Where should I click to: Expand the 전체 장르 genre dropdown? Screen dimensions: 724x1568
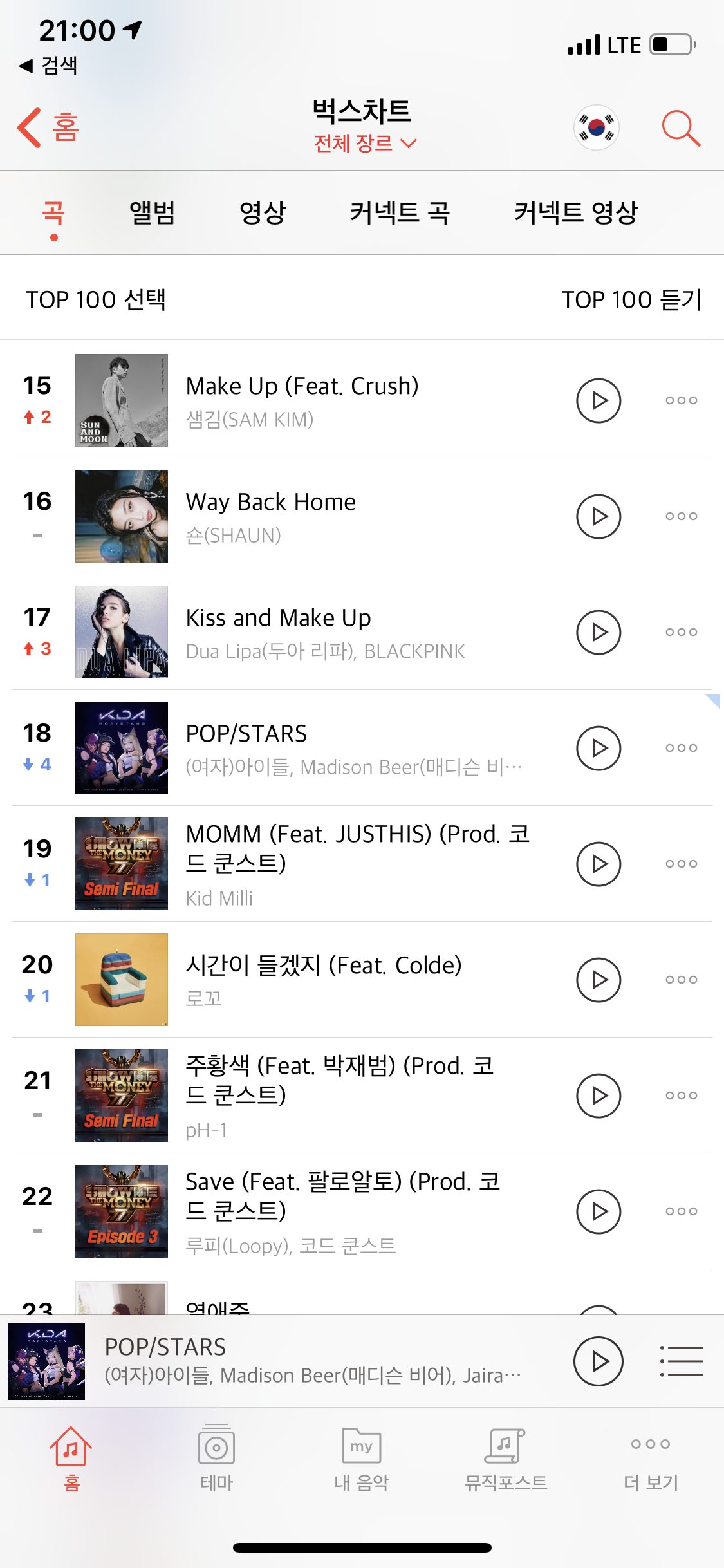pos(365,143)
